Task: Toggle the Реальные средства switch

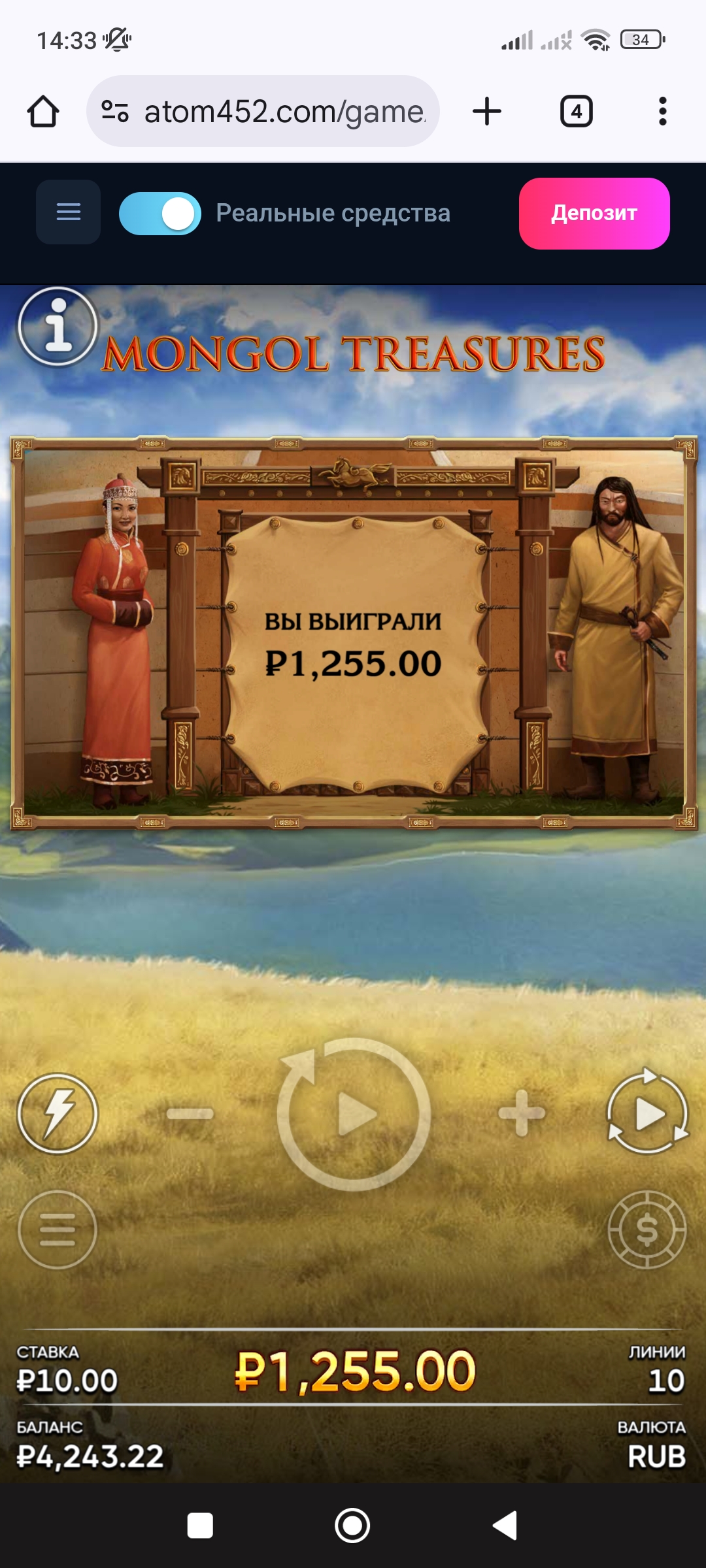Action: coord(160,214)
